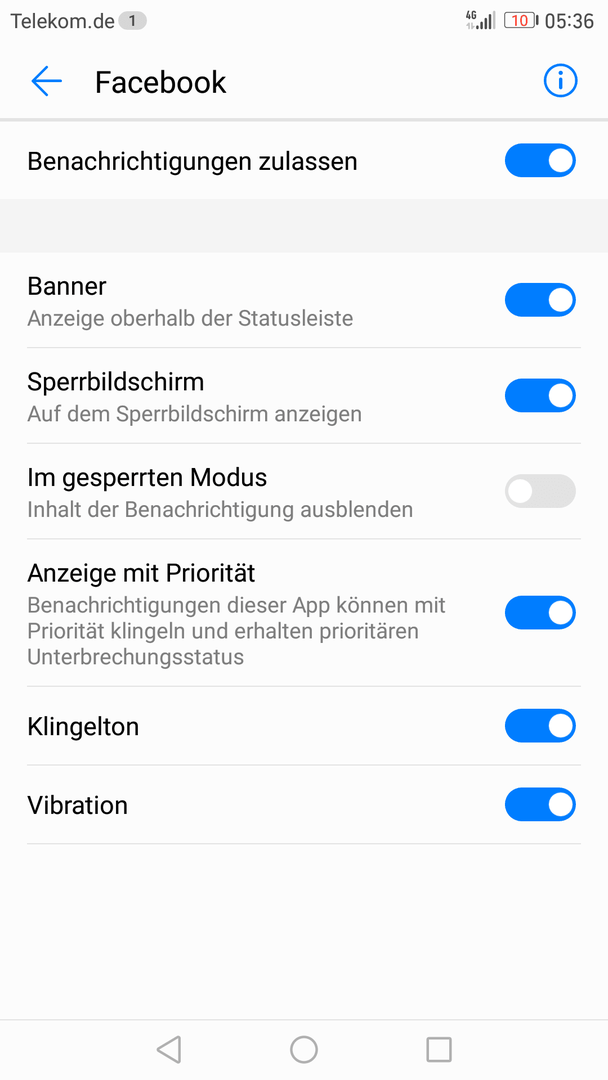The height and width of the screenshot is (1080, 608).
Task: Tap the system home button
Action: (x=304, y=1050)
